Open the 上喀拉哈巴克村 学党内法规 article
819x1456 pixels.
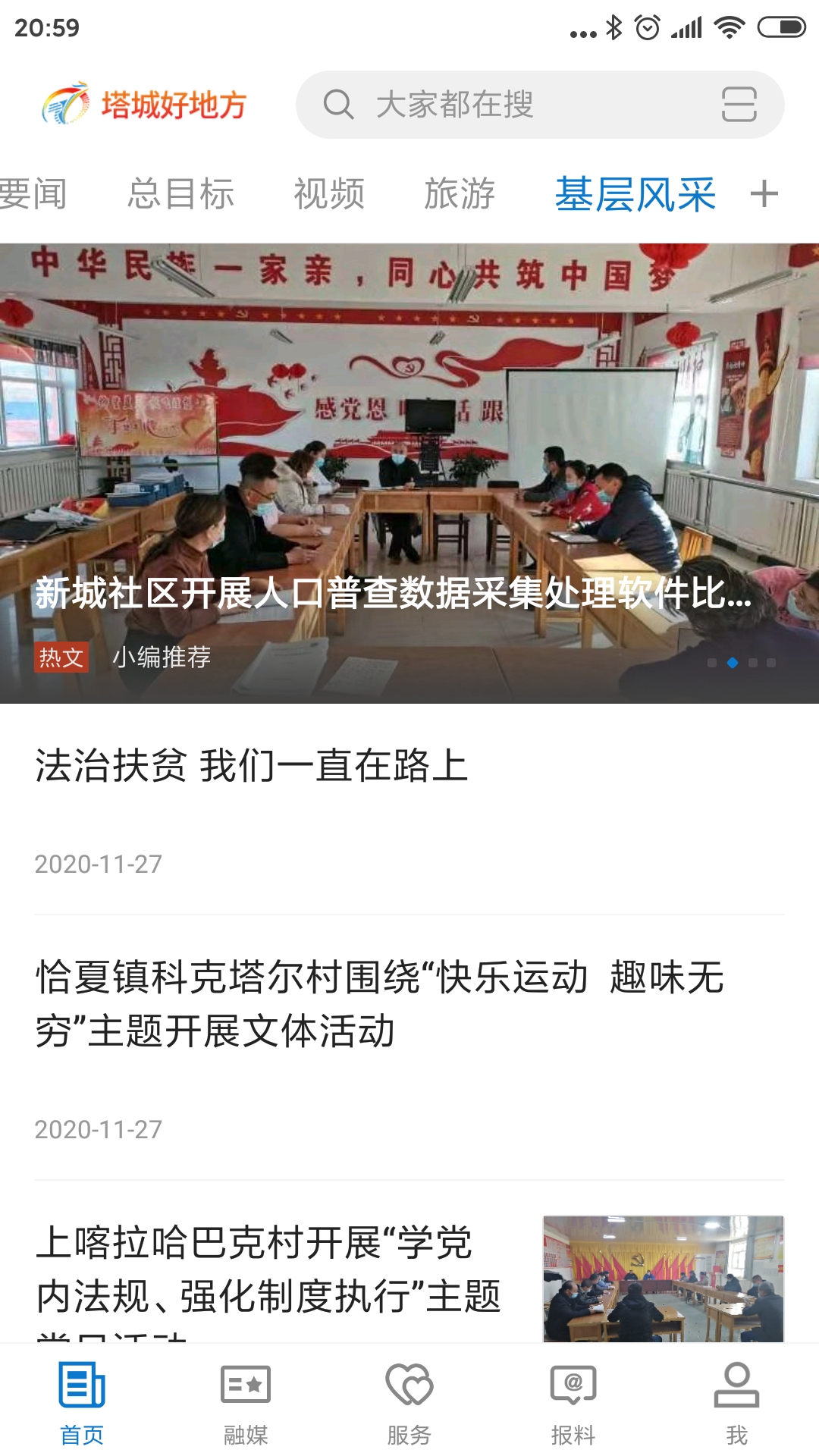tap(268, 1269)
